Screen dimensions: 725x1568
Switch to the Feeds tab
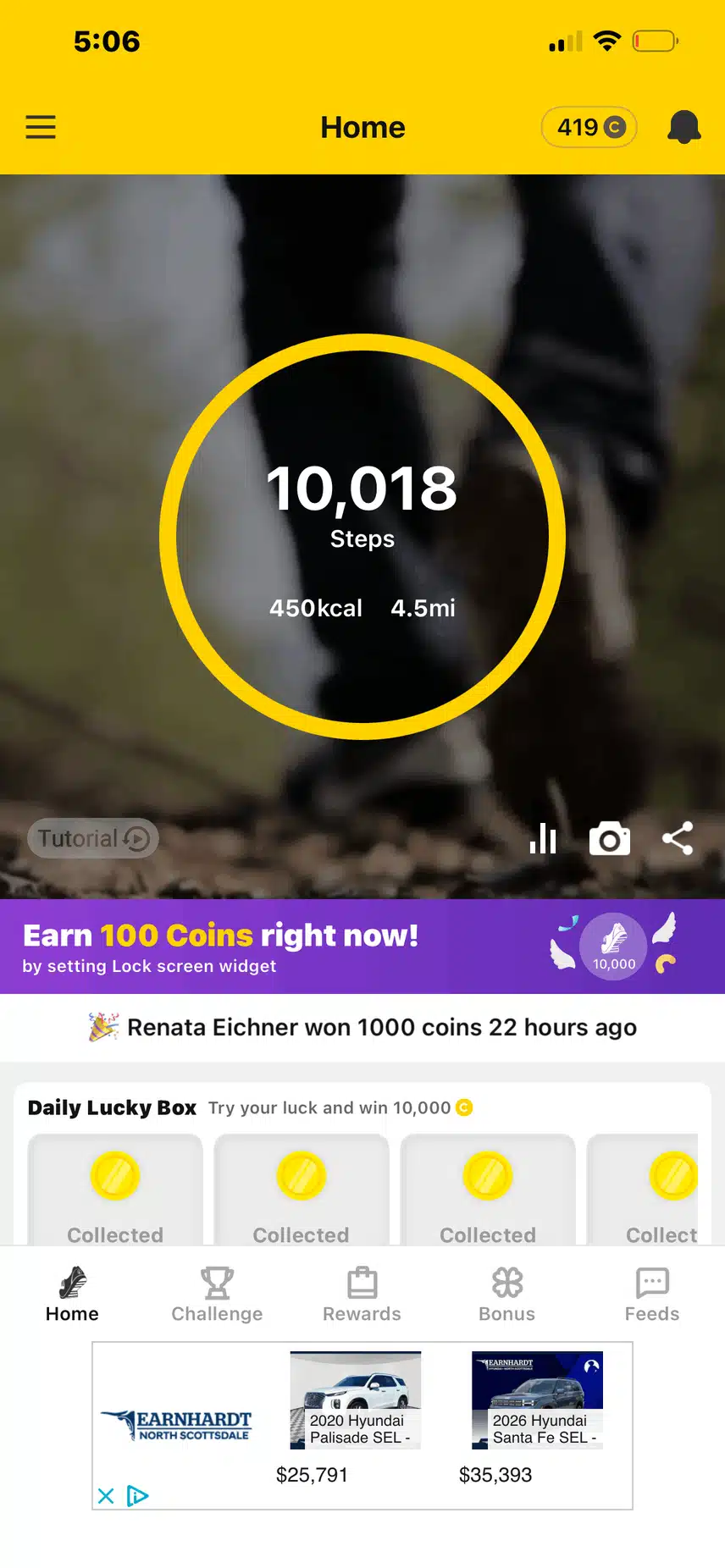tap(651, 1295)
